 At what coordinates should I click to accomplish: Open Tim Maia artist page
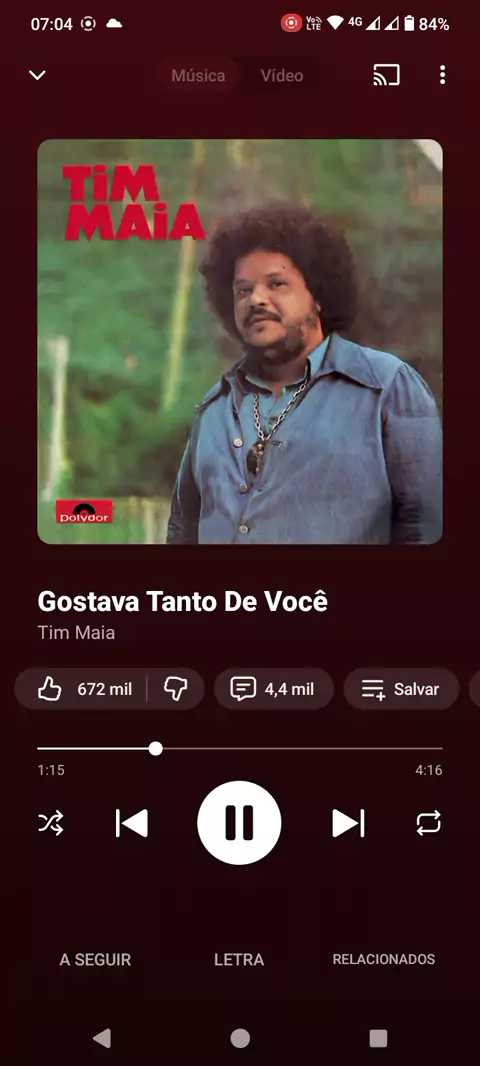(76, 632)
